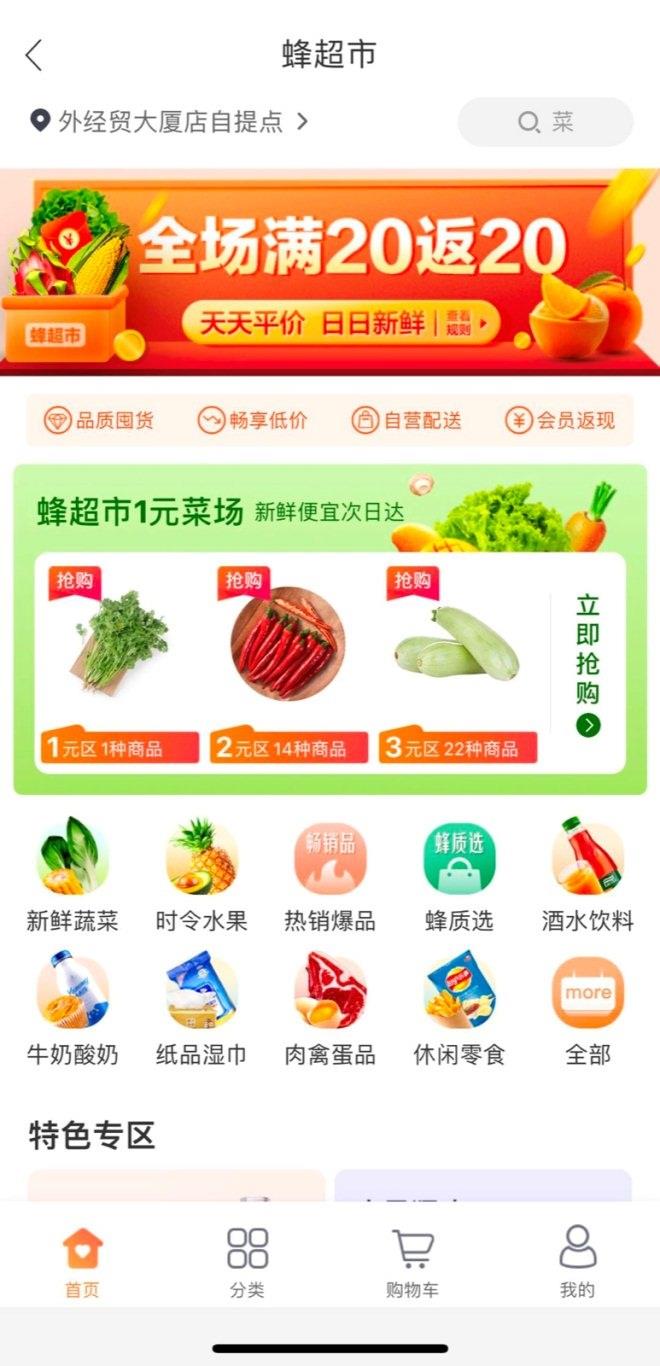Switch to the 分类 tab
This screenshot has height=1366, width=660.
tap(247, 1262)
